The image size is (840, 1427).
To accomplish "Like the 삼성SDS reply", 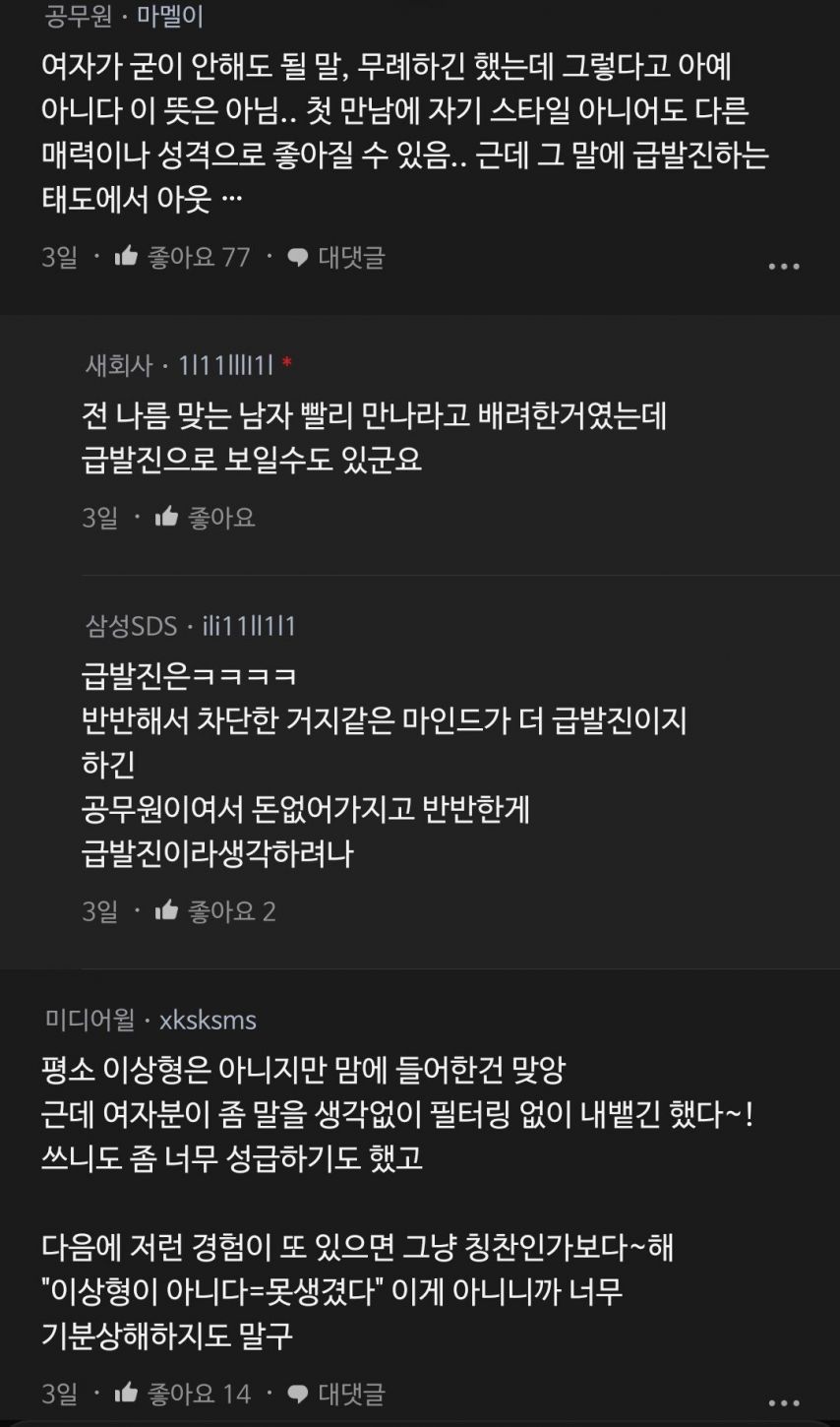I will [x=215, y=911].
